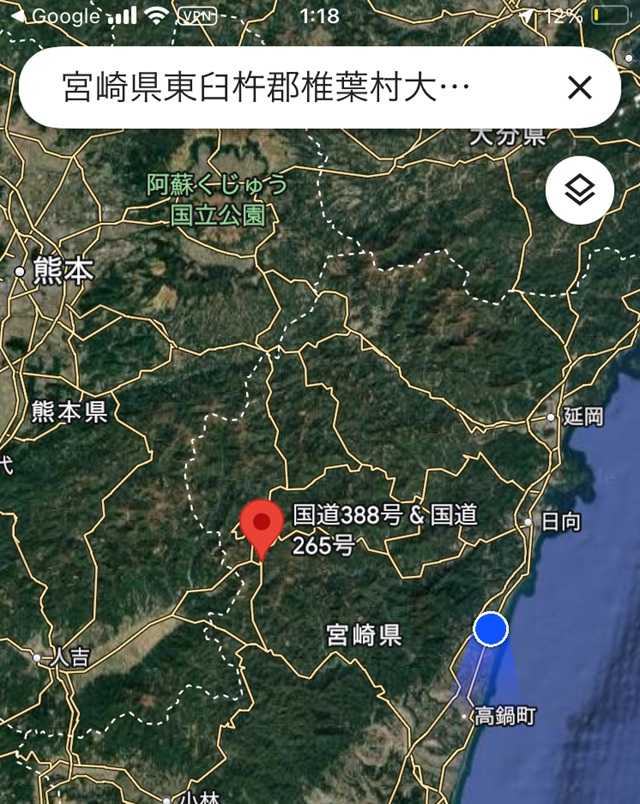Image resolution: width=640 pixels, height=804 pixels.
Task: Clear the search with the X button
Action: 579,88
